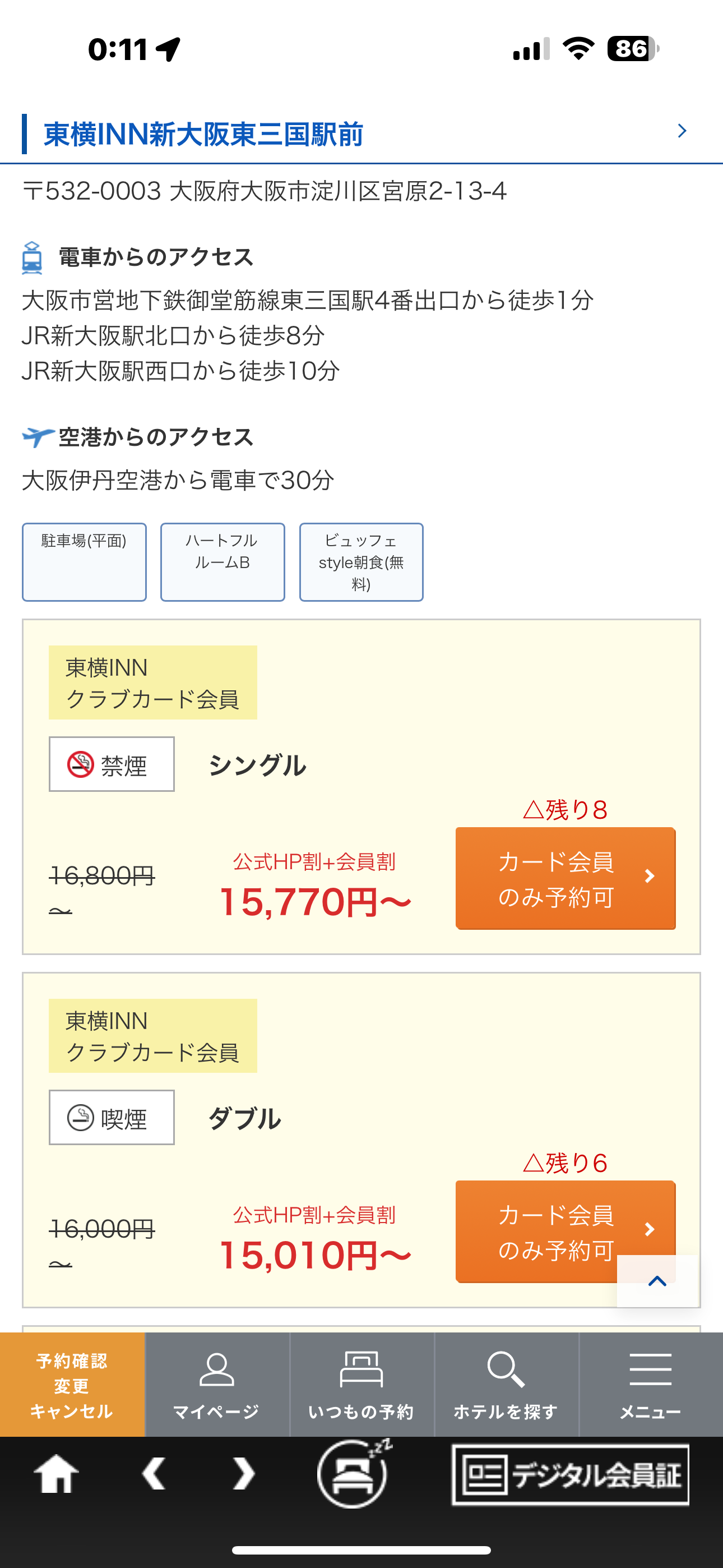
Task: Tap the home icon in the bottom bar
Action: click(x=56, y=1474)
